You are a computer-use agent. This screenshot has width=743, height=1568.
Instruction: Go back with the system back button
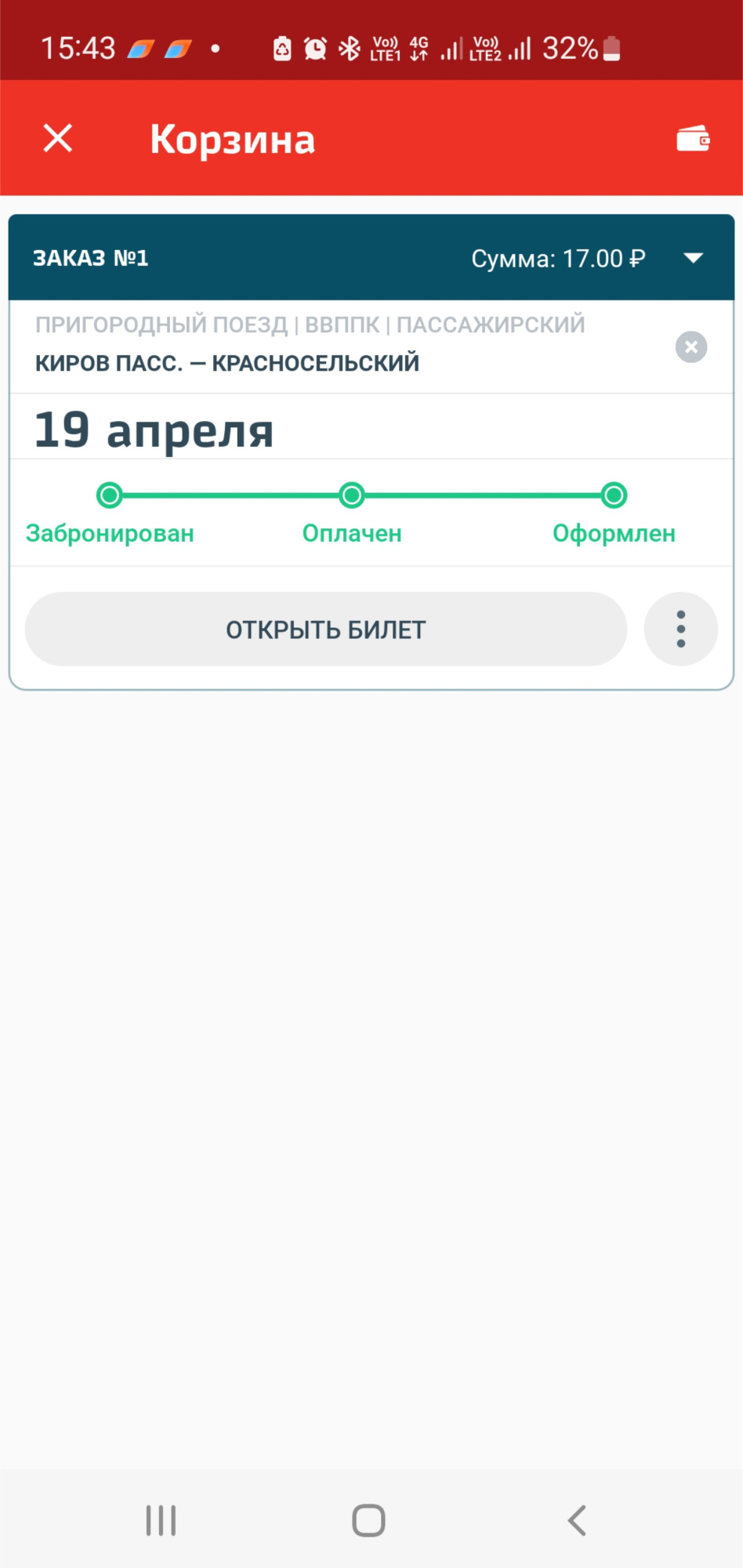(x=577, y=1520)
